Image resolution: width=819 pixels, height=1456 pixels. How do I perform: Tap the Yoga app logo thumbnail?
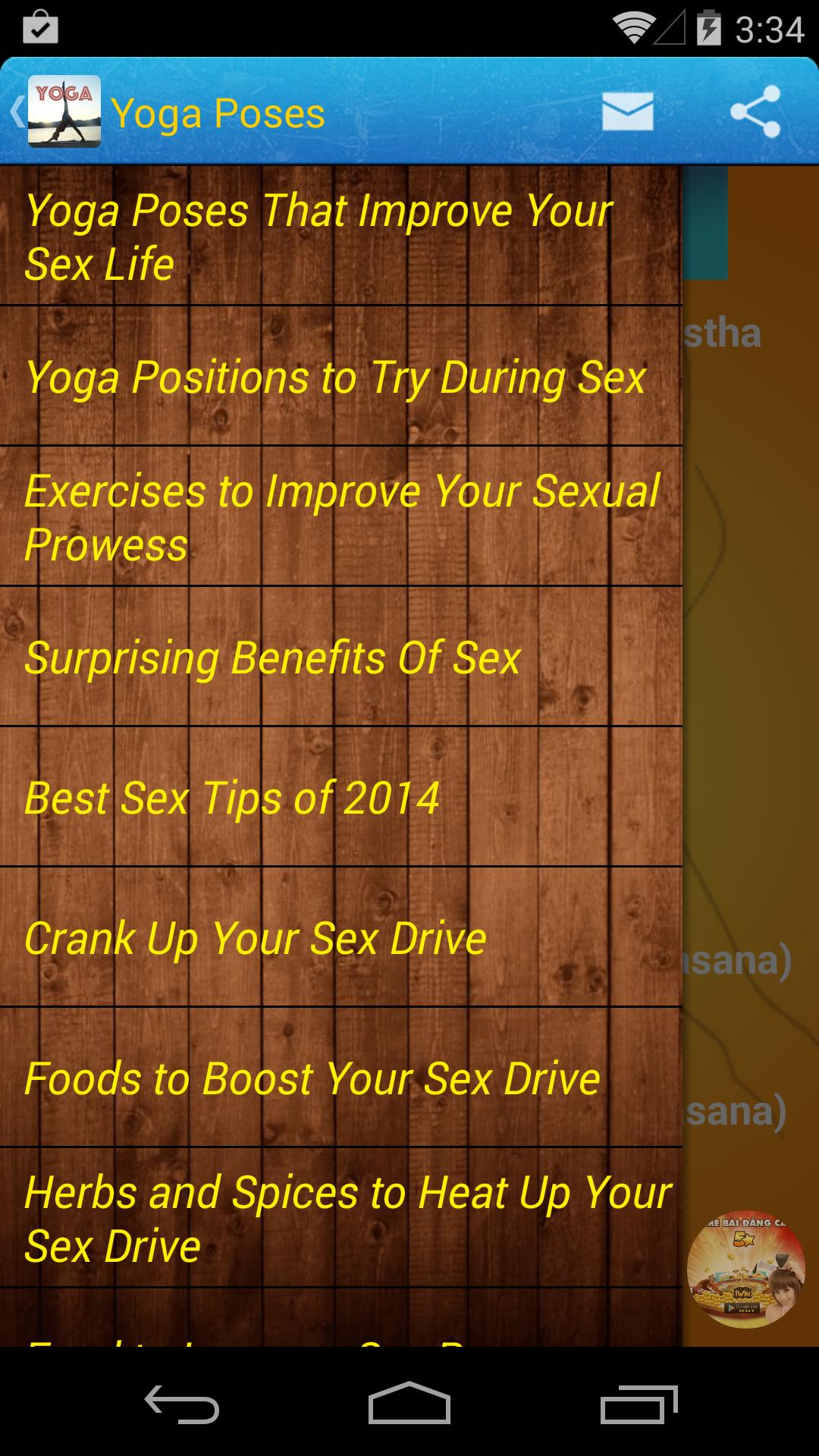click(64, 111)
